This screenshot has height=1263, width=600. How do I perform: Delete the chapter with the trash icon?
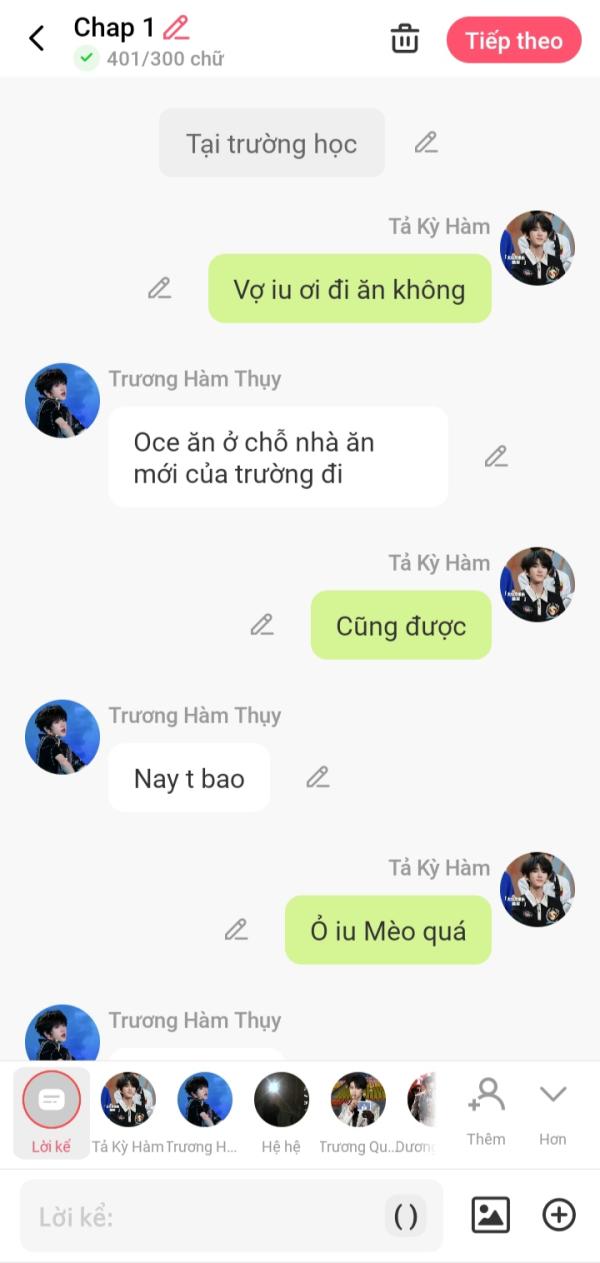click(404, 40)
